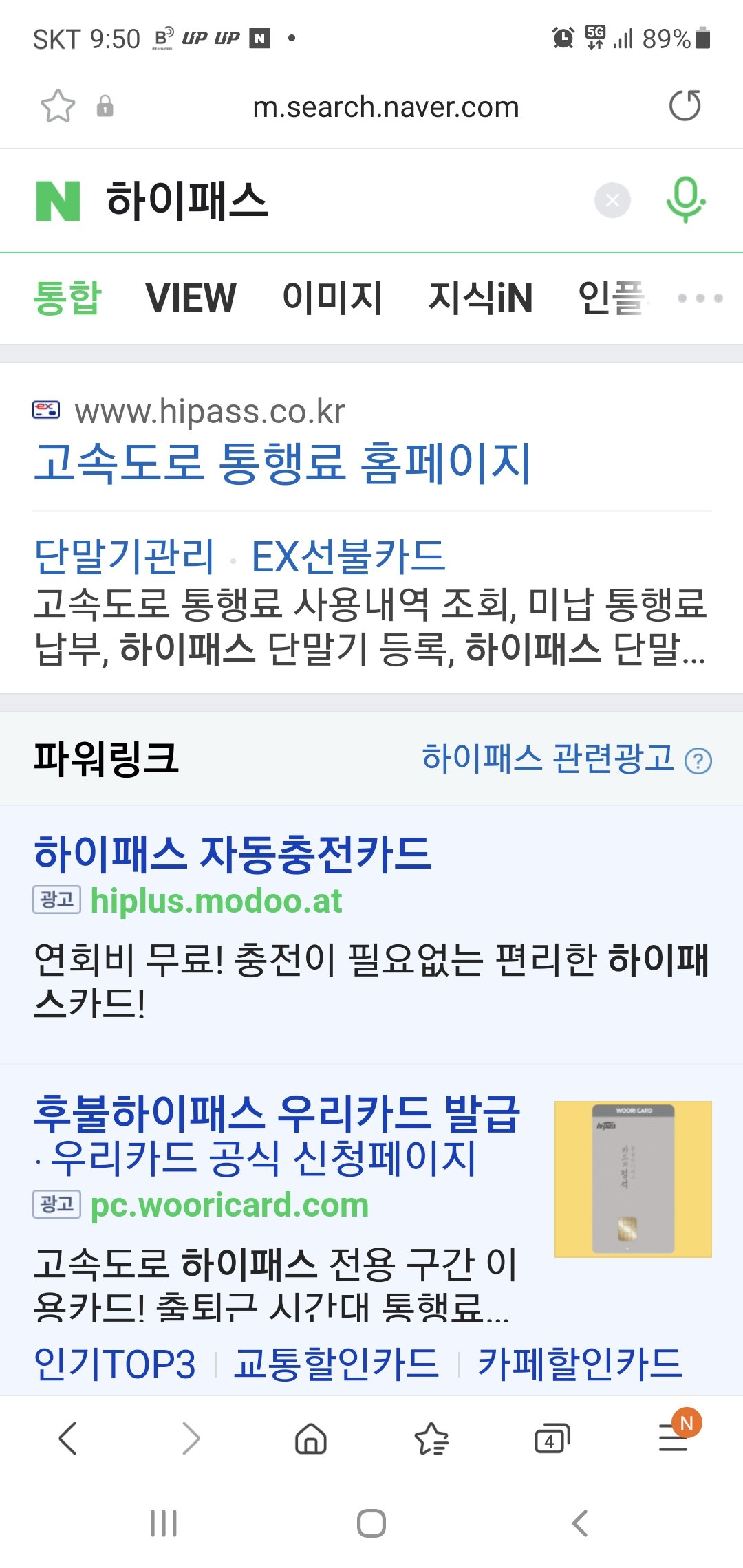Open the 교통할인카드 link
743x1568 pixels.
coord(336,1363)
